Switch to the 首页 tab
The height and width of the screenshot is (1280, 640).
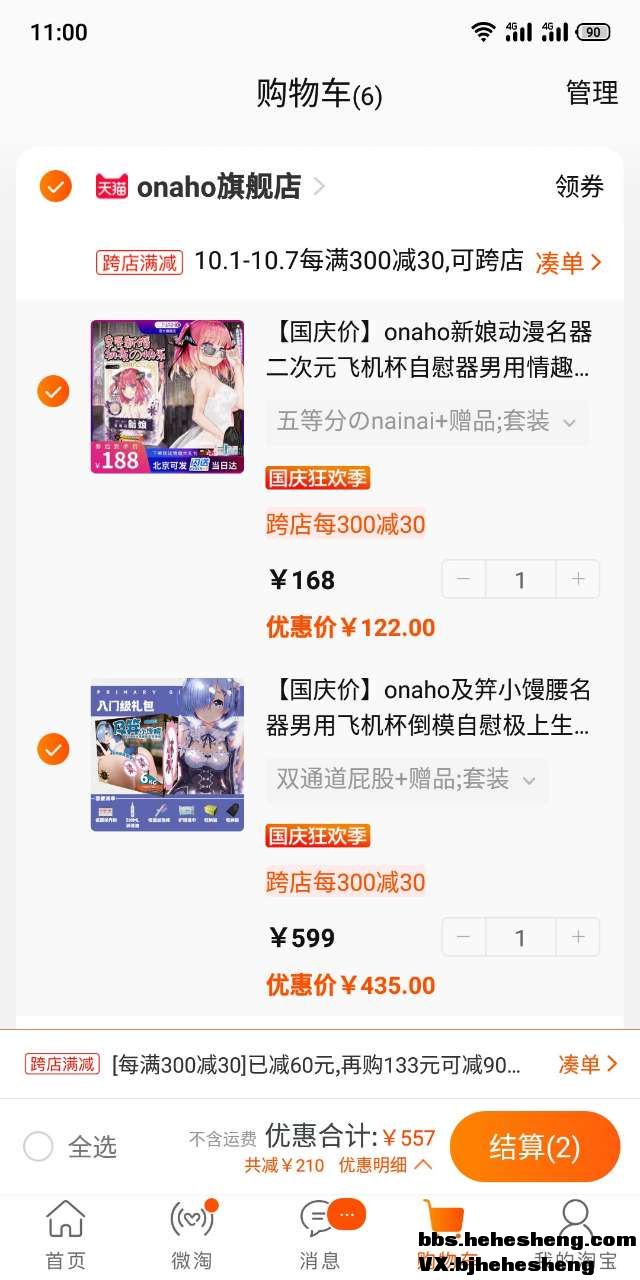tap(66, 1236)
